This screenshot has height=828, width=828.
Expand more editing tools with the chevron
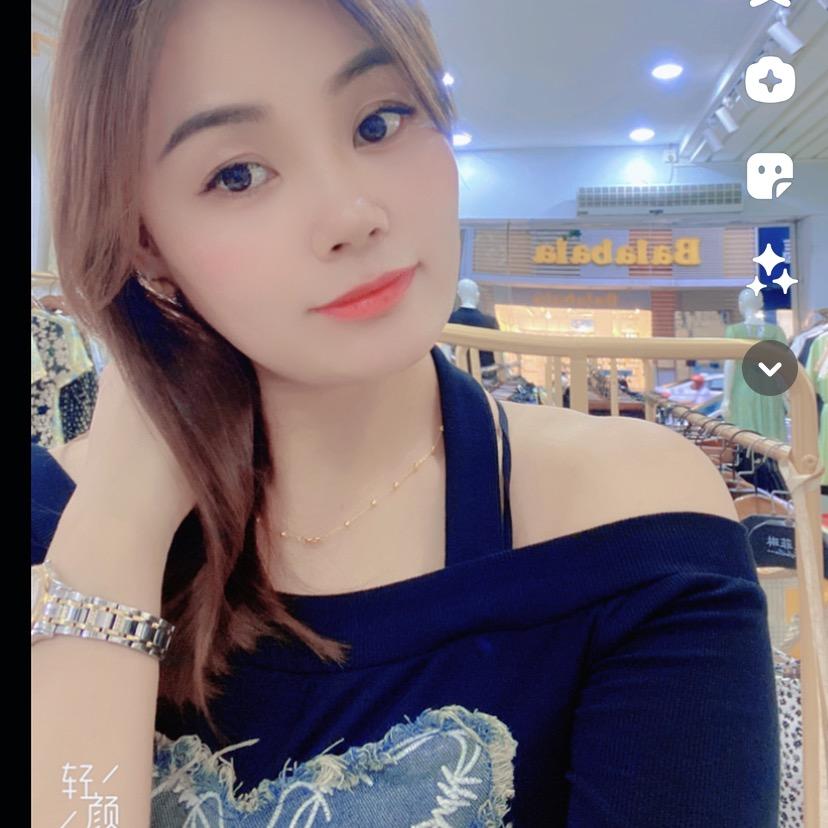pyautogui.click(x=770, y=368)
